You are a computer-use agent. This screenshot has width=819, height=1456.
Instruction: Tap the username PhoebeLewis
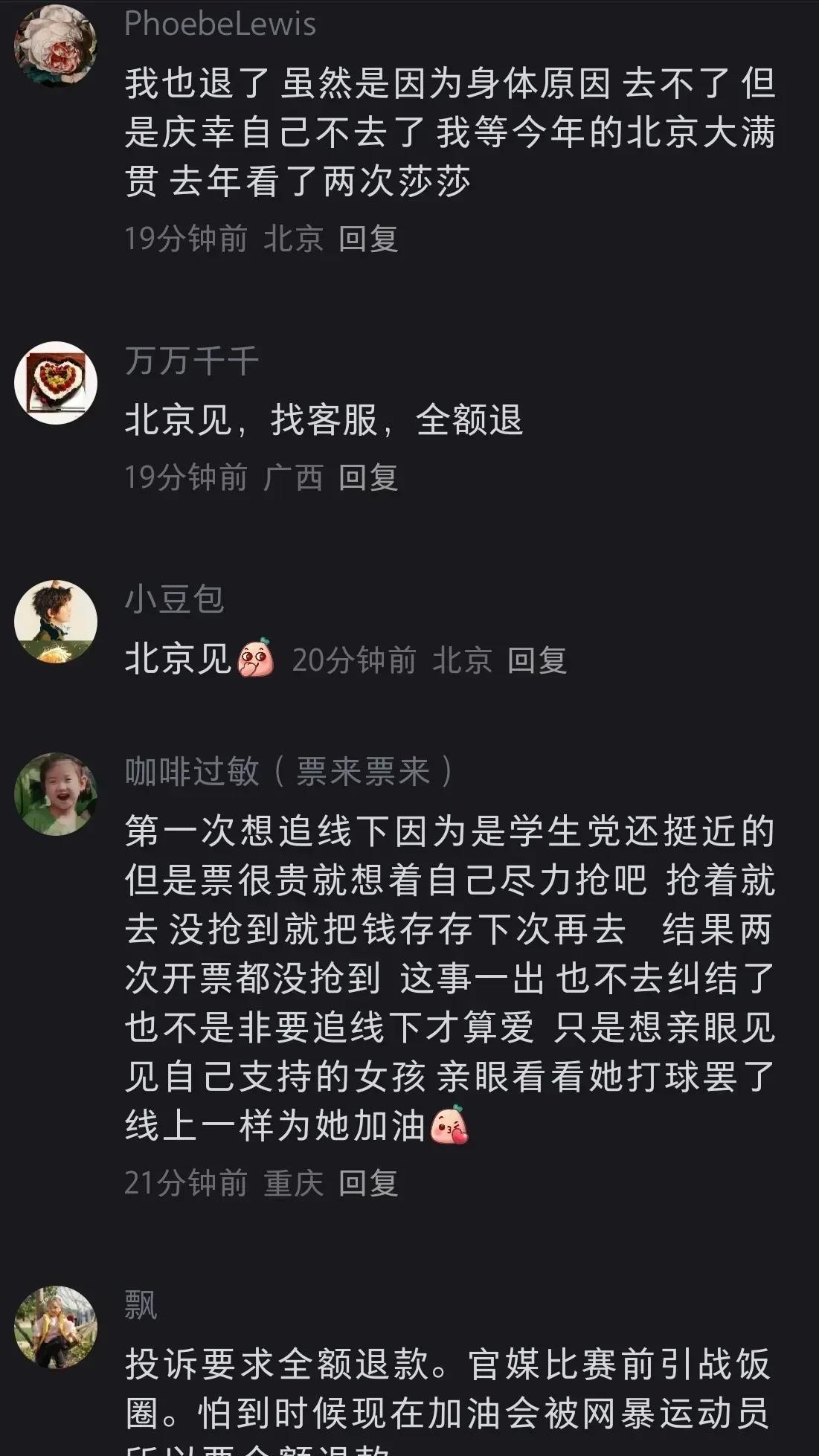(220, 25)
